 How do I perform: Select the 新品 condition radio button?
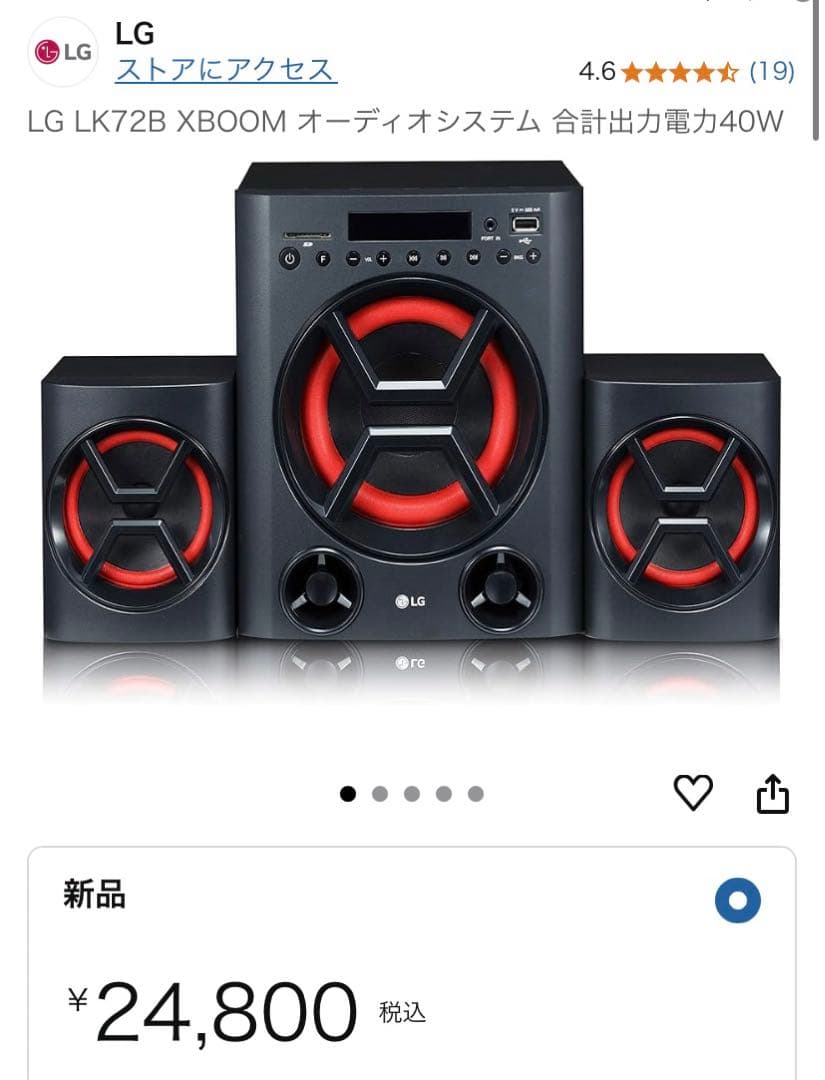tap(739, 899)
